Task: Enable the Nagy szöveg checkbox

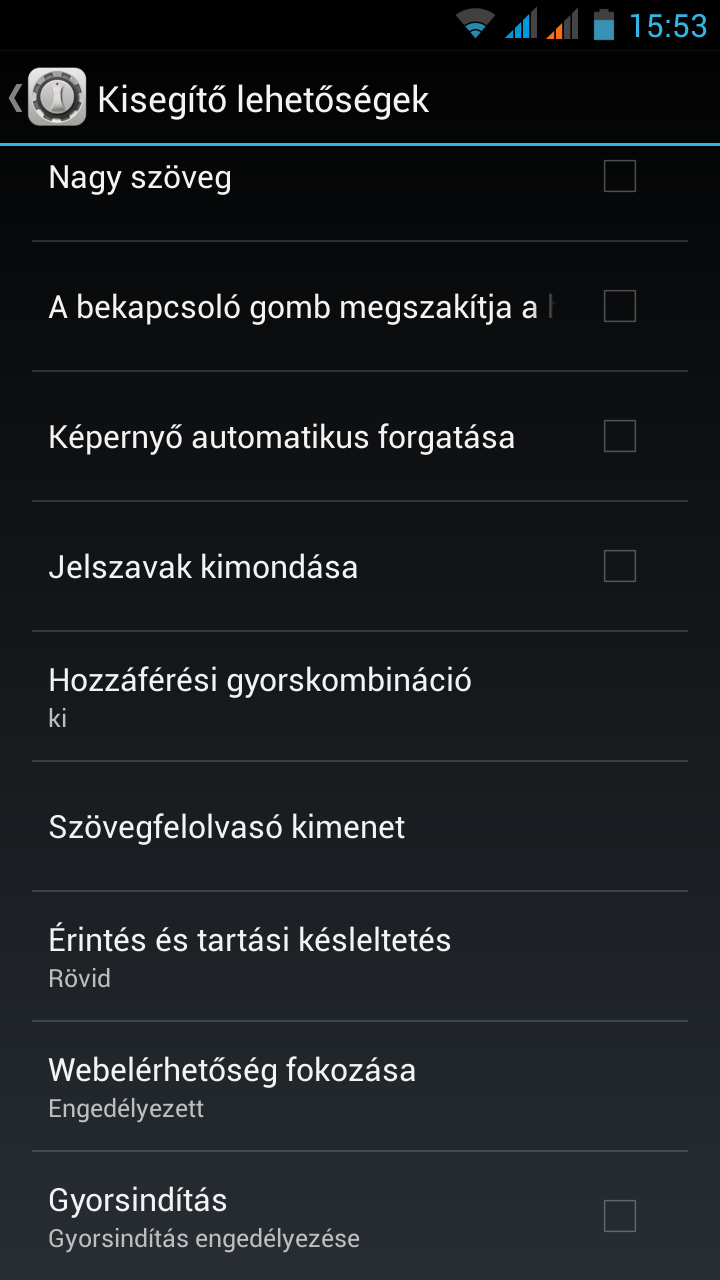Action: 619,177
